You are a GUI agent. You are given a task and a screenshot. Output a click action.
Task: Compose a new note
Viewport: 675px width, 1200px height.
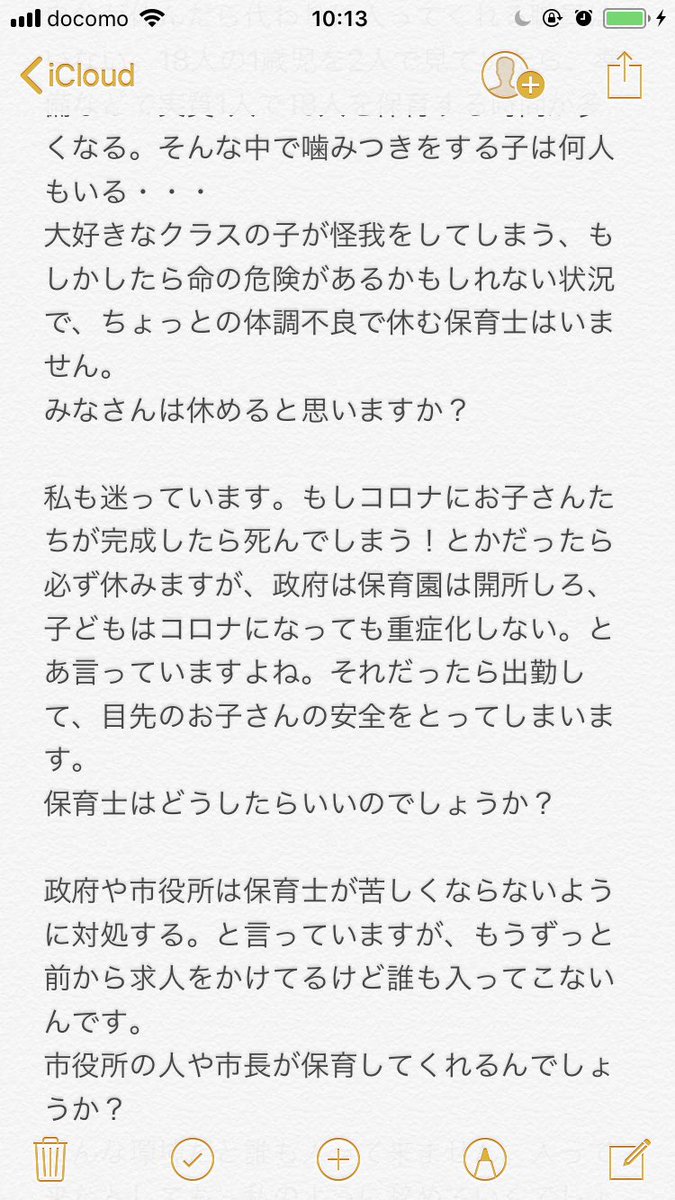point(630,1158)
